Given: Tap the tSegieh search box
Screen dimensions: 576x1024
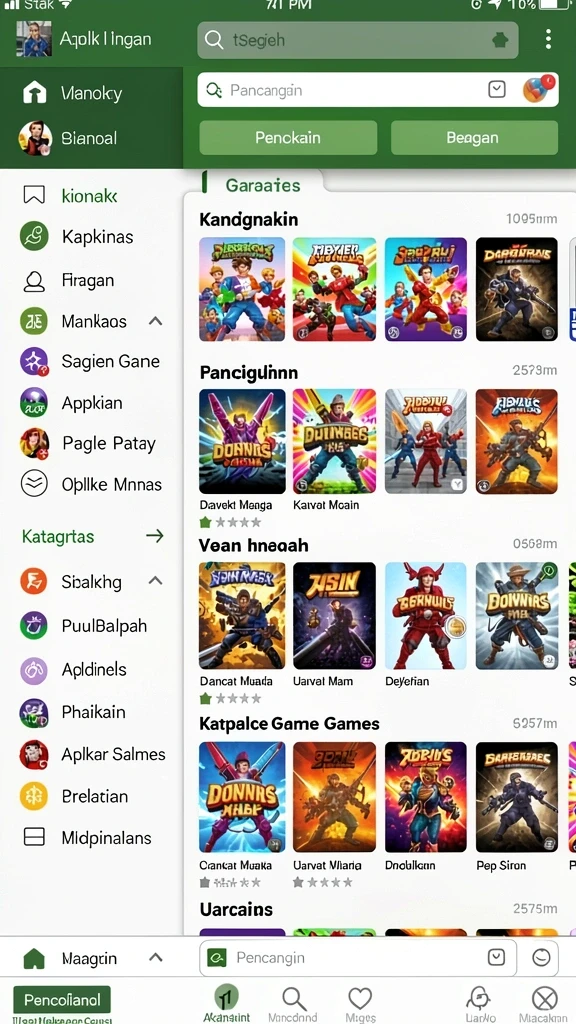Looking at the screenshot, I should (358, 40).
